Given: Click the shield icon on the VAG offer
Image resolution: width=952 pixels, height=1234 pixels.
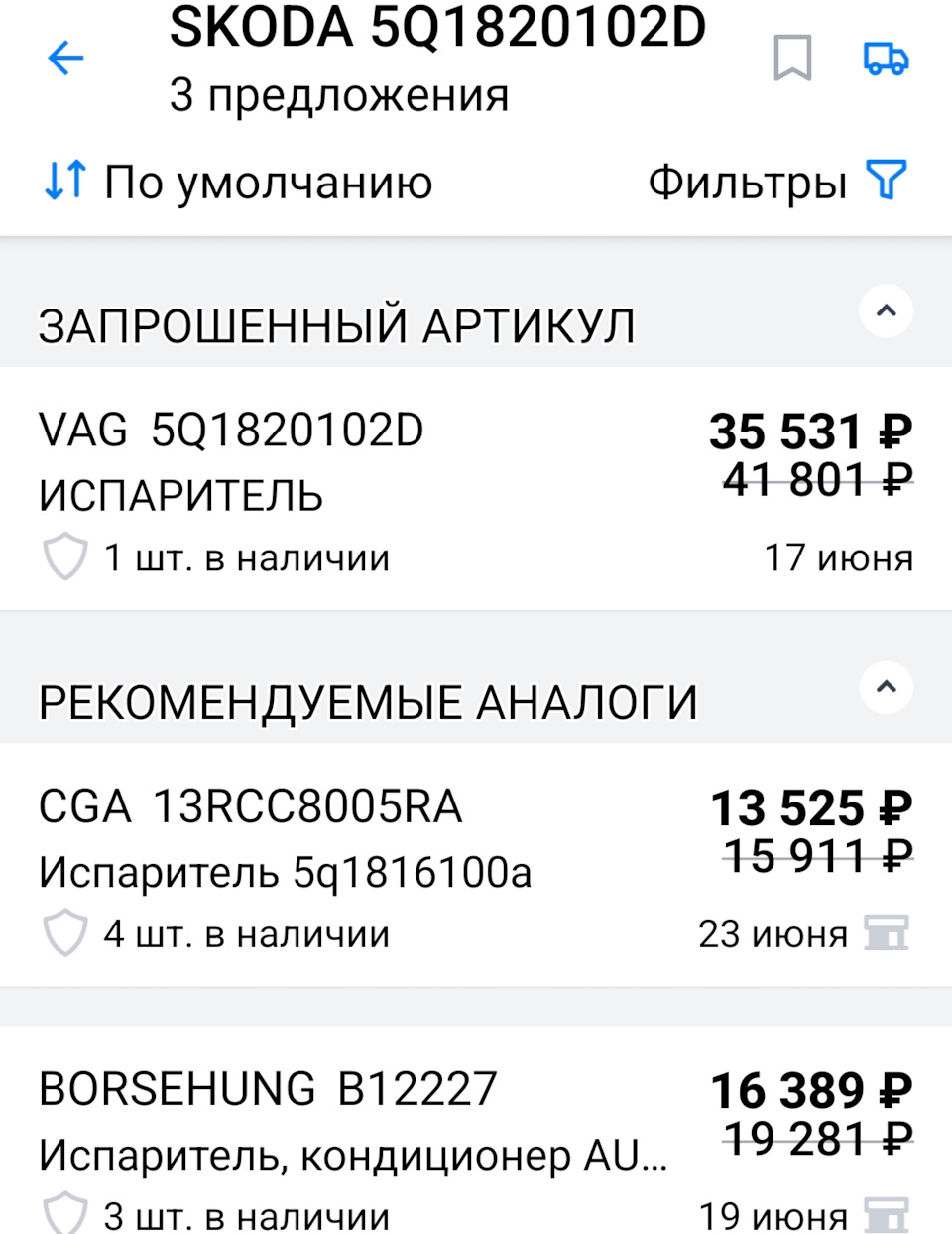Looking at the screenshot, I should click(65, 557).
